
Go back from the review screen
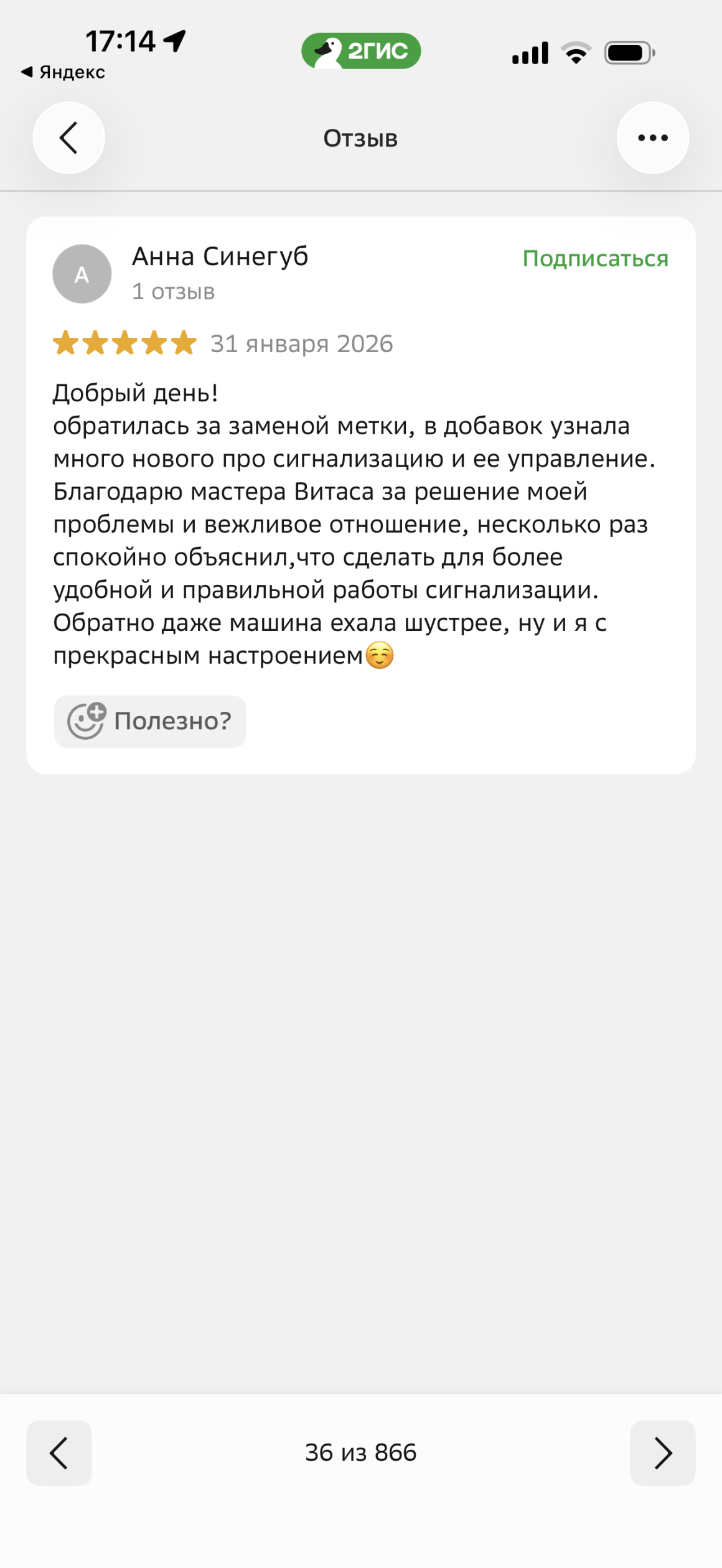(68, 138)
